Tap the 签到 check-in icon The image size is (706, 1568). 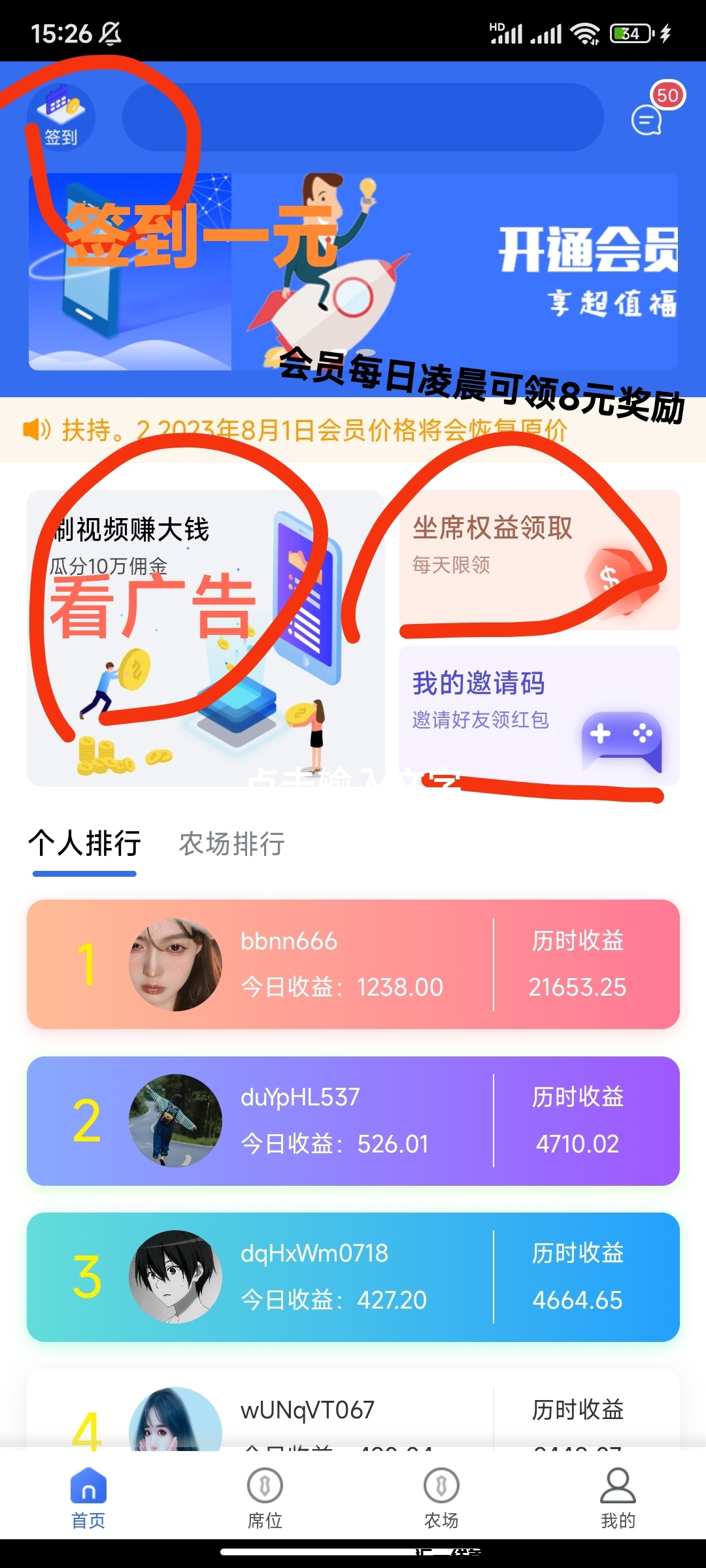61,116
